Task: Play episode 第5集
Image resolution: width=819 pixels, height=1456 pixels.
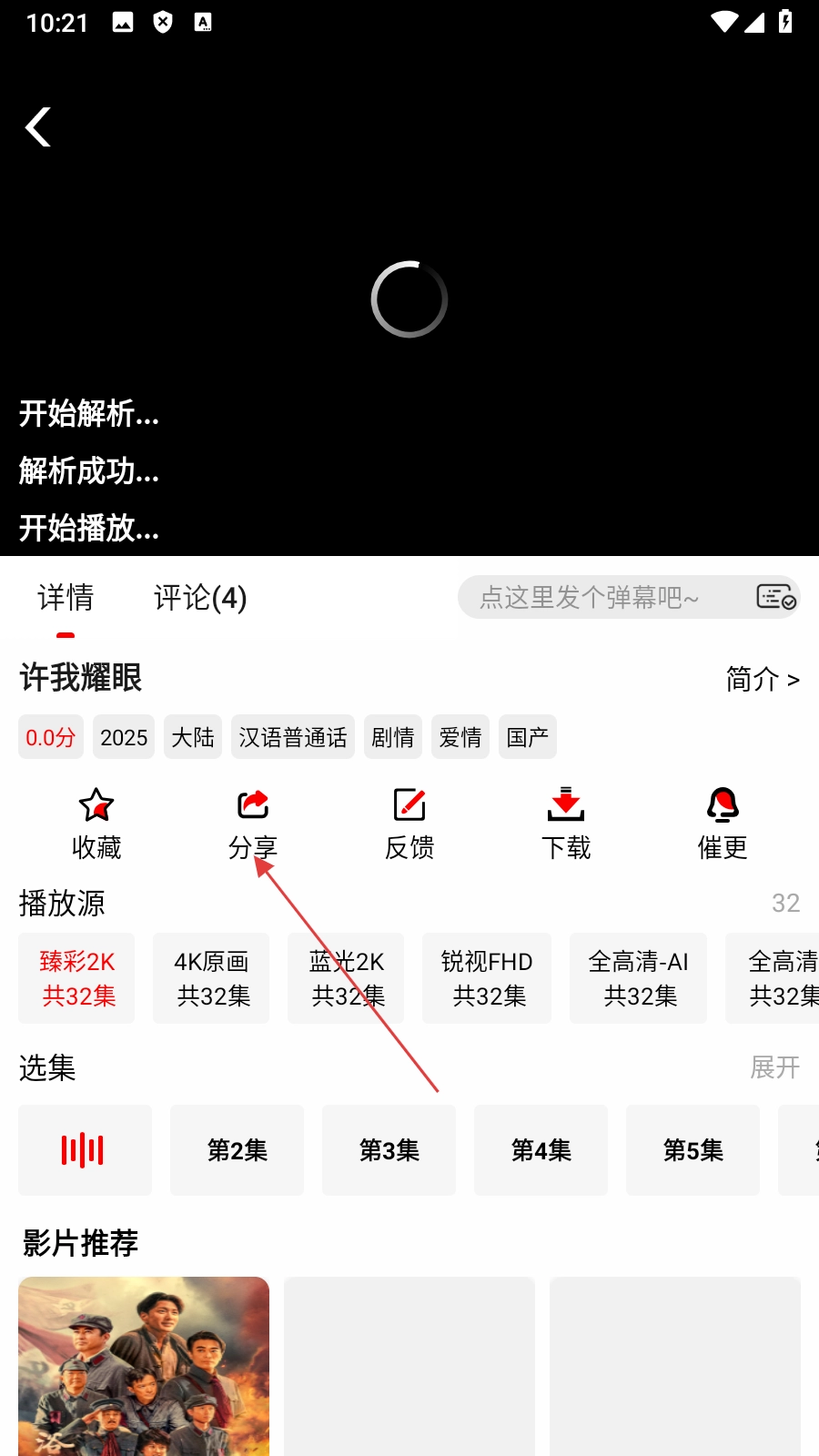Action: 693,1150
